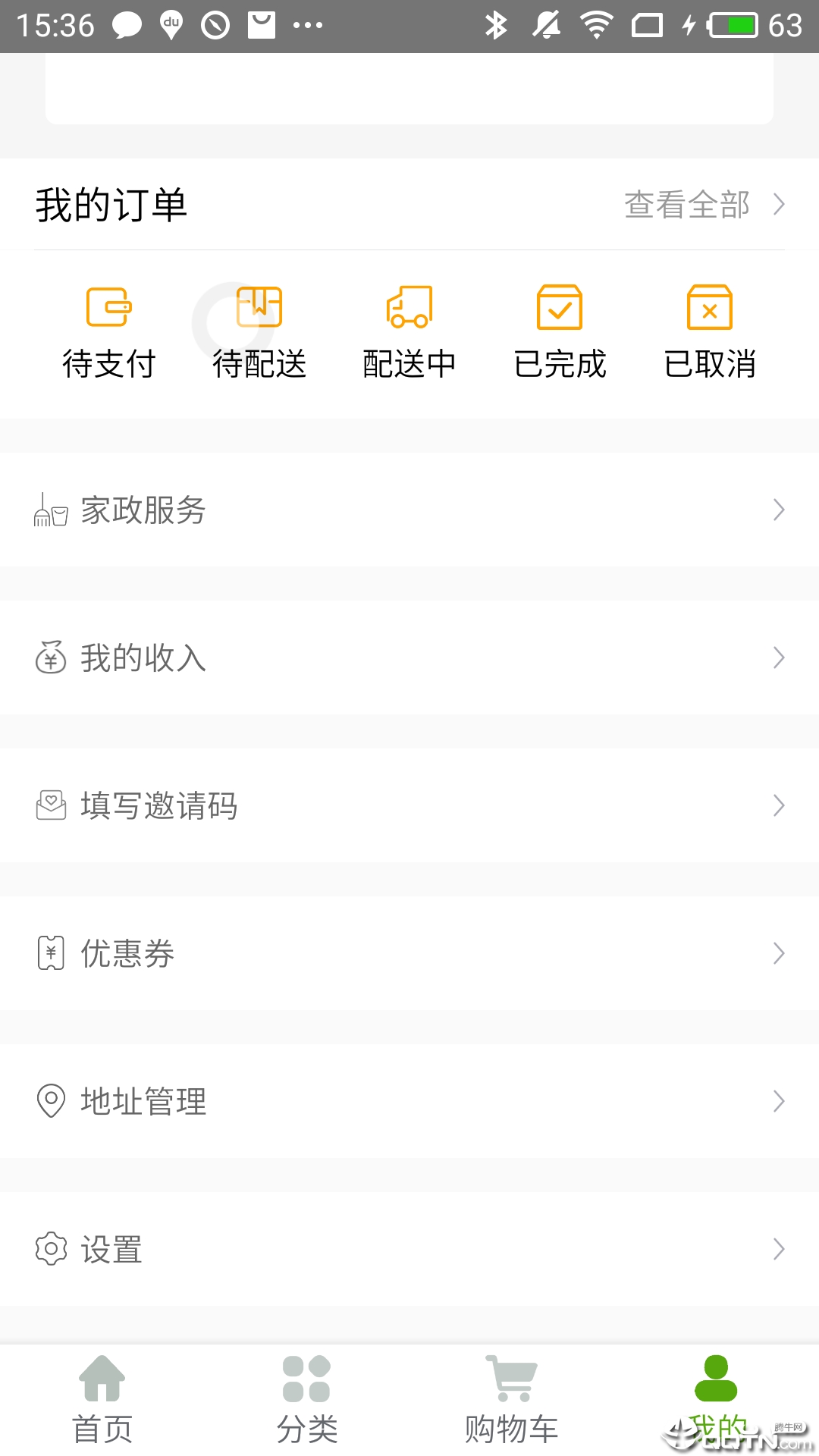Switch to the 首页 tab
The image size is (819, 1456).
pyautogui.click(x=102, y=1401)
